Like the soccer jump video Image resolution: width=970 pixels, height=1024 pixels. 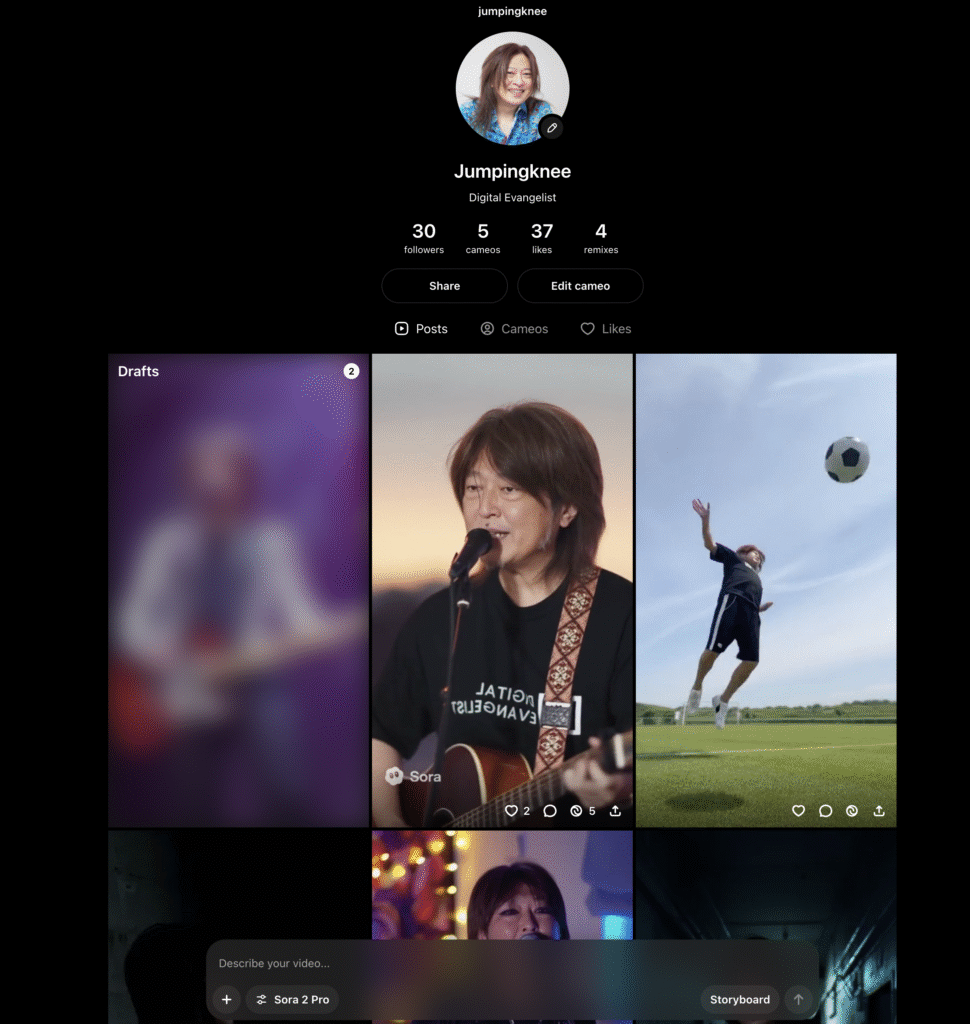click(x=798, y=811)
